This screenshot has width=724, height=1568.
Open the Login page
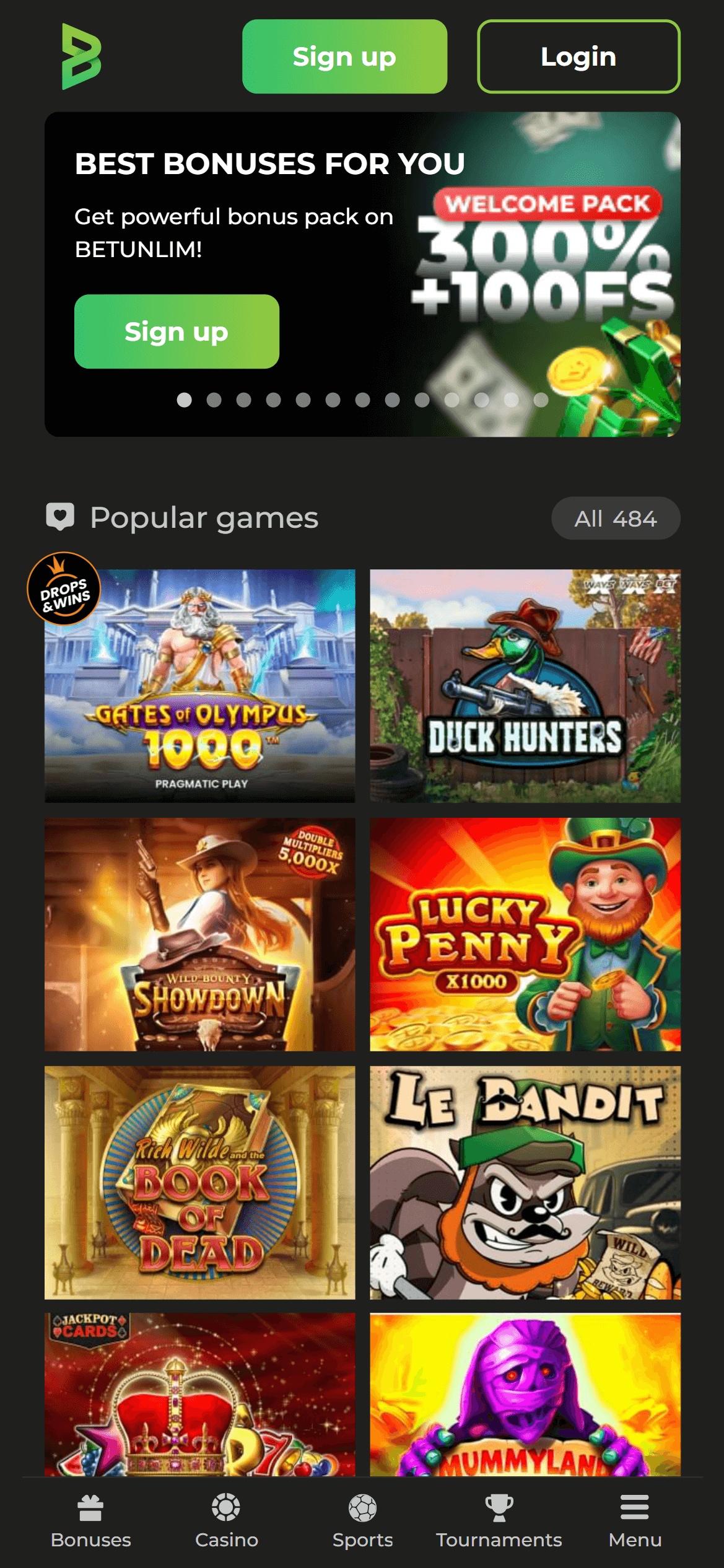tap(578, 56)
